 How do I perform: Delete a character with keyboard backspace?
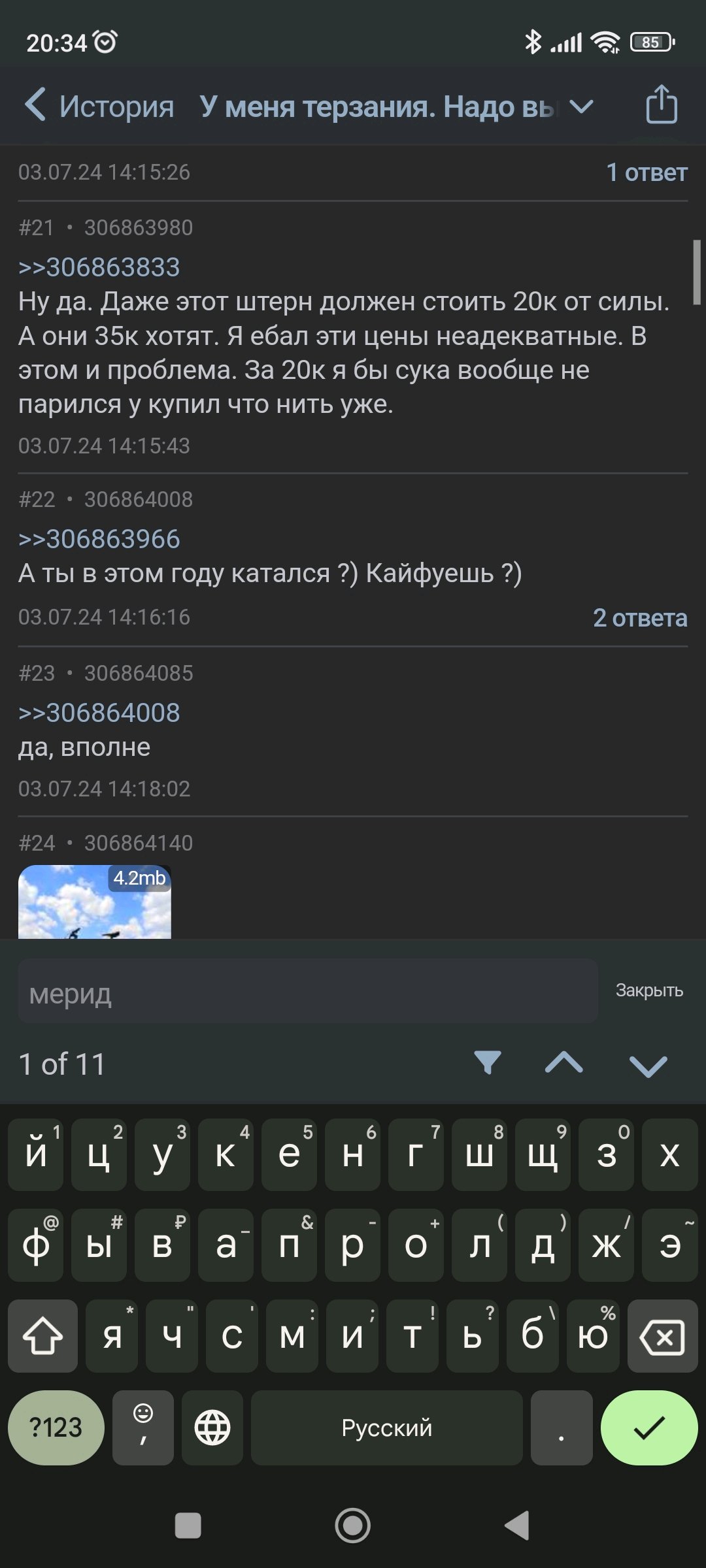(x=662, y=1337)
